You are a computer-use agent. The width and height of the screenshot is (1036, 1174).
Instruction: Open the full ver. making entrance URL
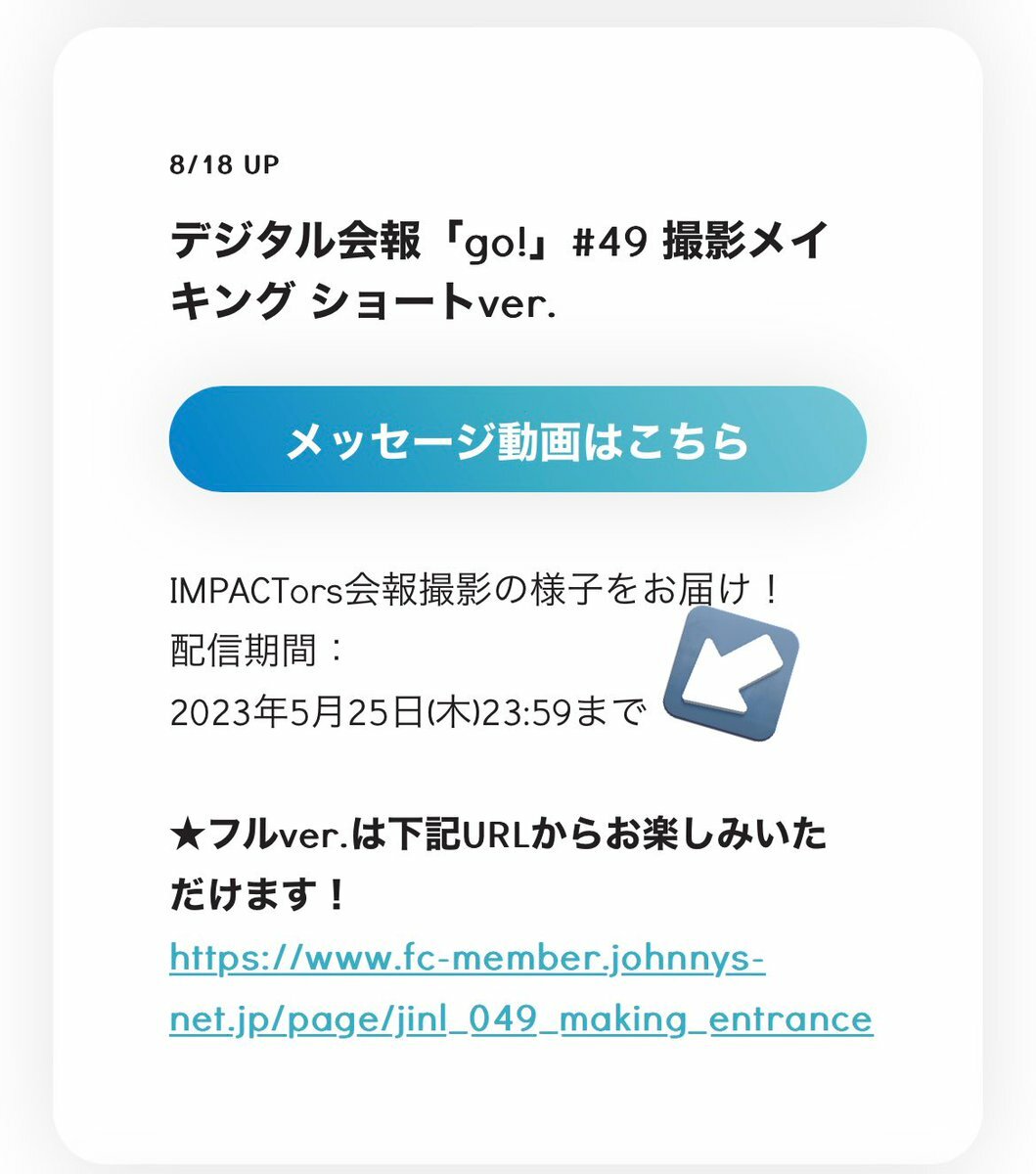pos(519,989)
